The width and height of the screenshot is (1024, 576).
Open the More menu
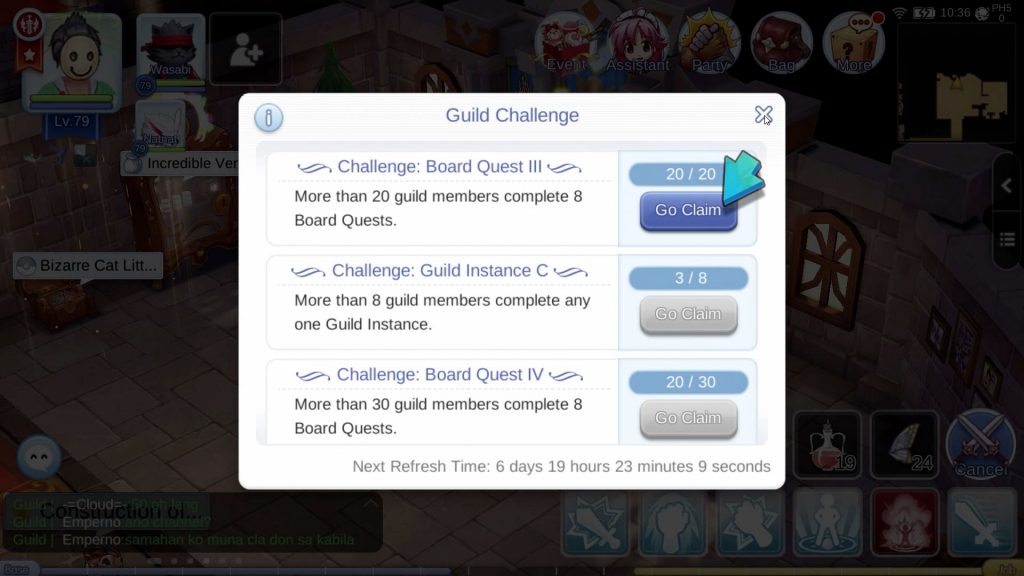pos(854,43)
